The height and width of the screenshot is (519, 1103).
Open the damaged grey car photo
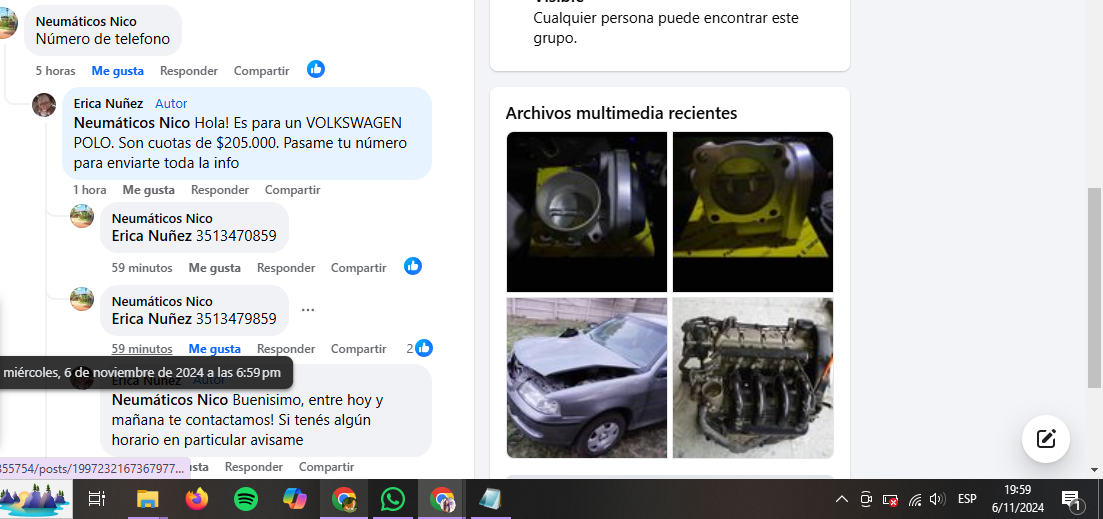coord(586,378)
